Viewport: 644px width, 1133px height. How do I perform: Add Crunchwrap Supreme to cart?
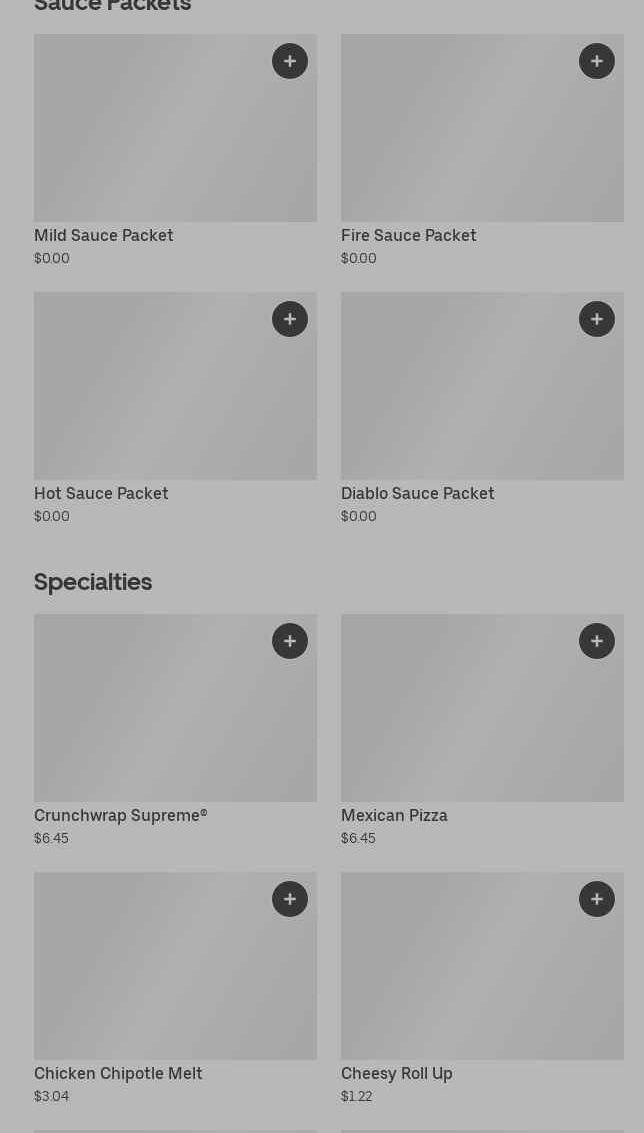(x=290, y=641)
